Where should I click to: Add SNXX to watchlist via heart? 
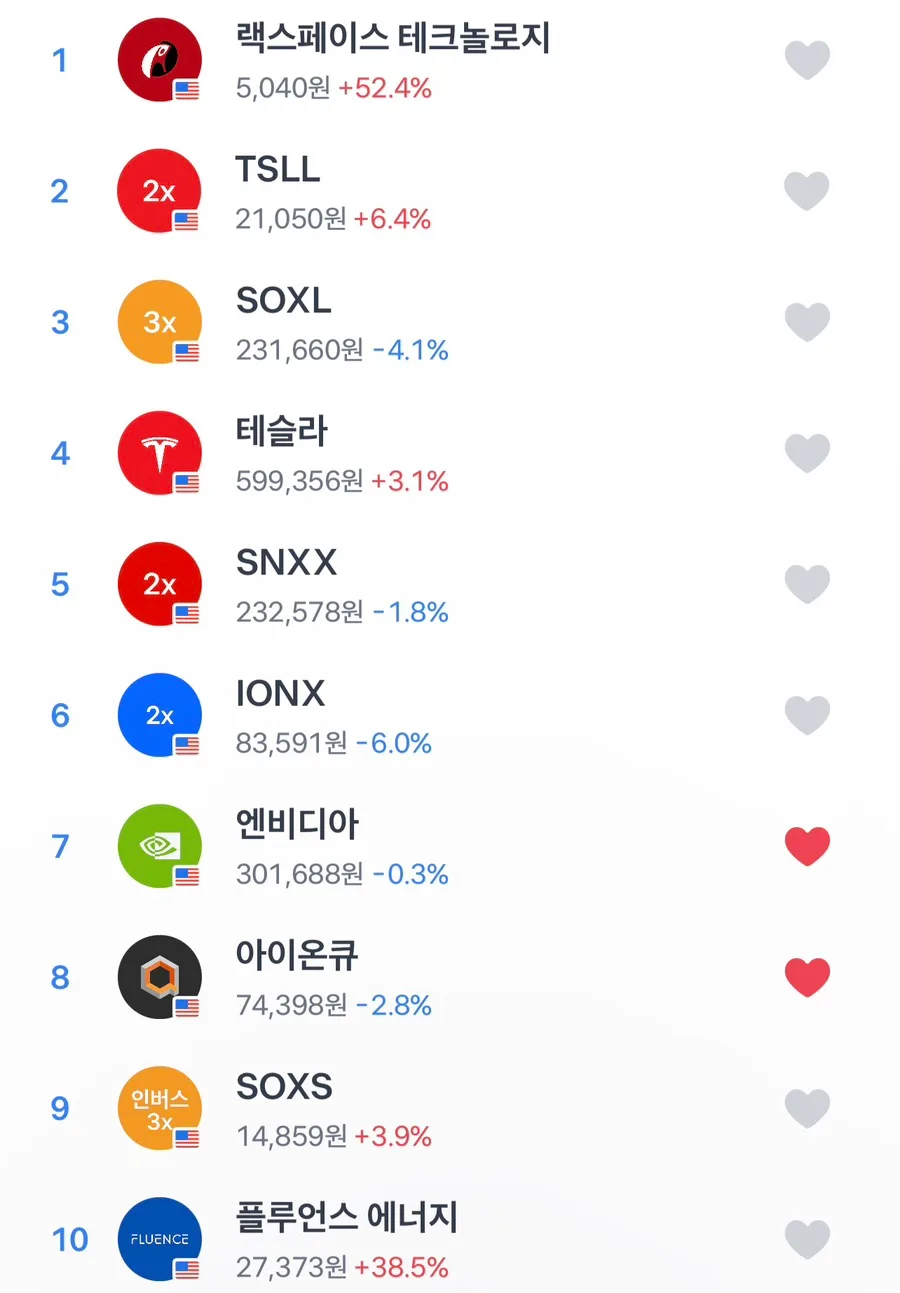pos(807,584)
